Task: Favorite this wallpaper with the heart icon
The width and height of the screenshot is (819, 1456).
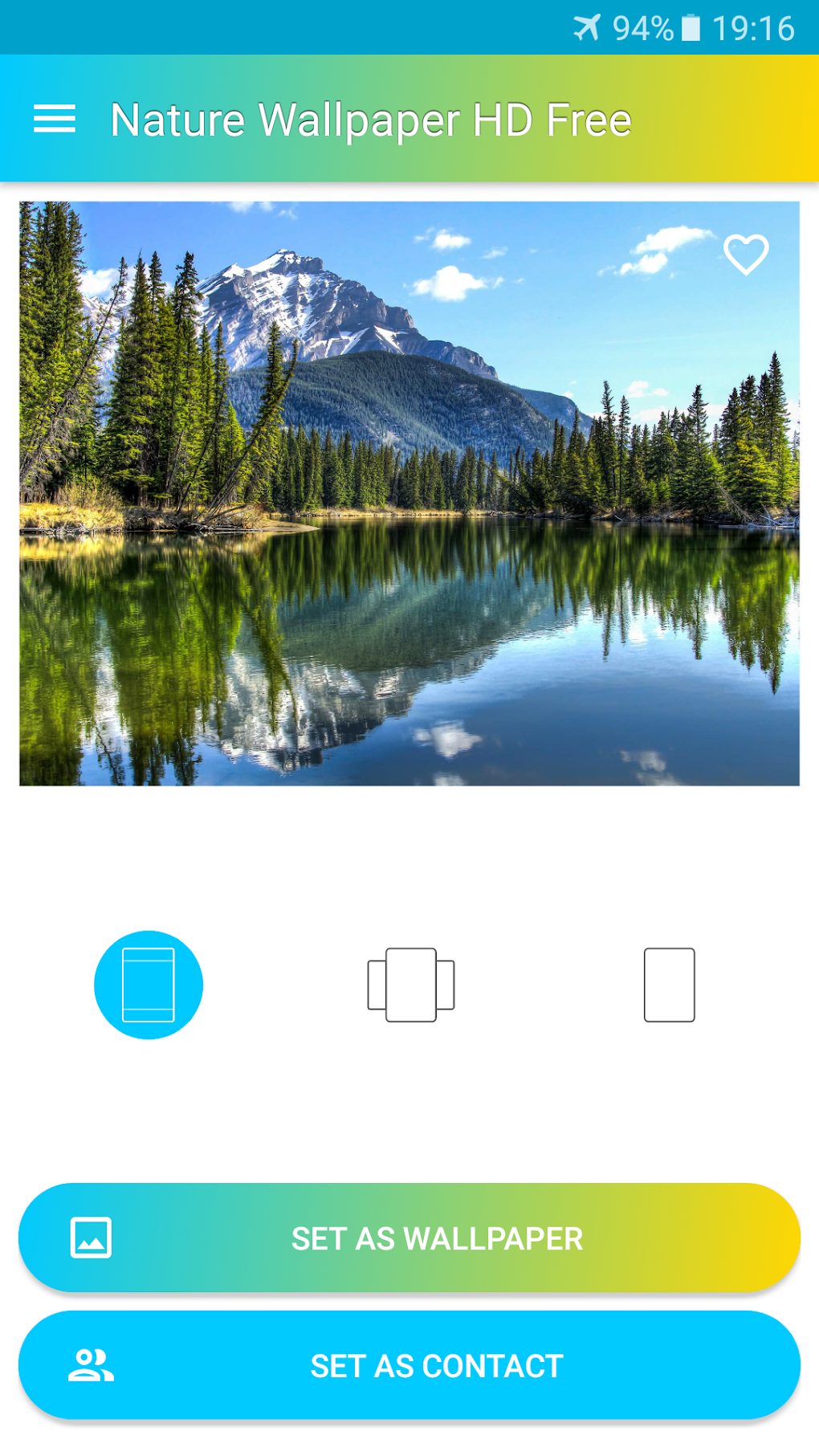Action: point(746,255)
